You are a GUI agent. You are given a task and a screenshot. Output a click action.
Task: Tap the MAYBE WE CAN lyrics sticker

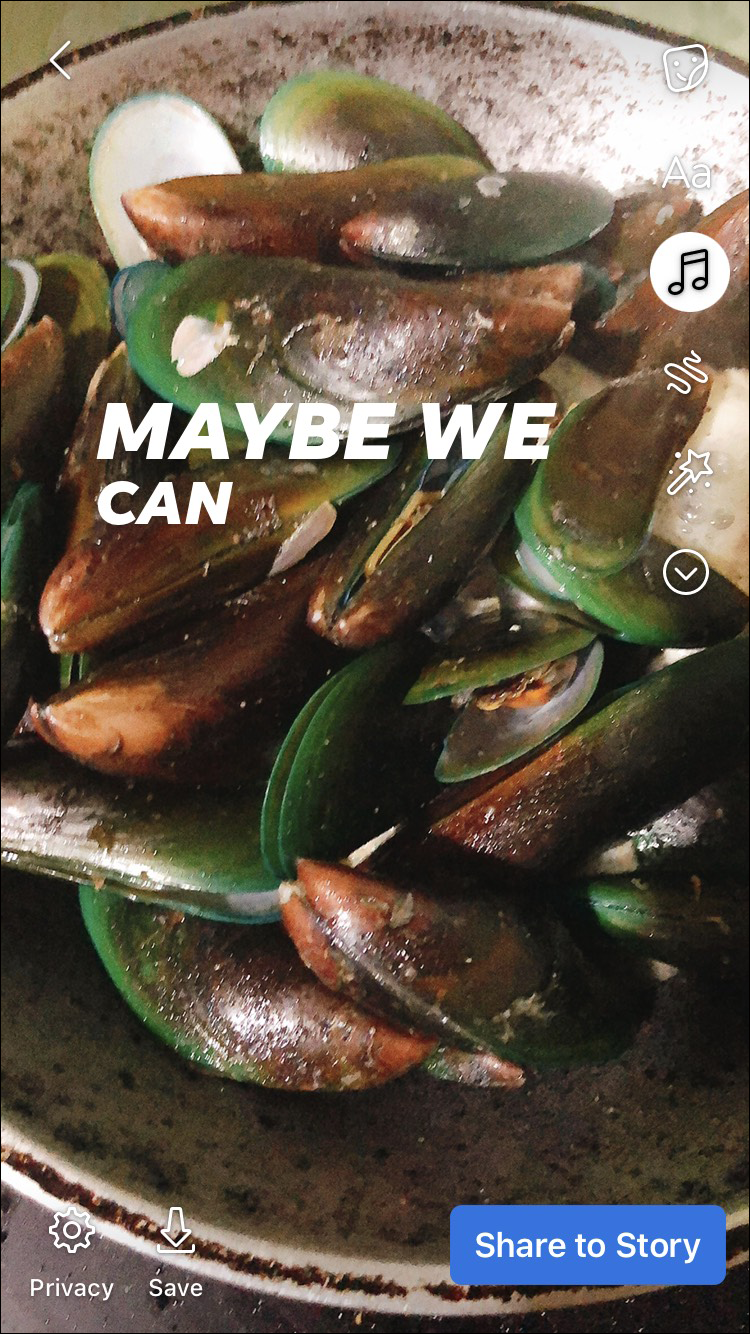(325, 463)
